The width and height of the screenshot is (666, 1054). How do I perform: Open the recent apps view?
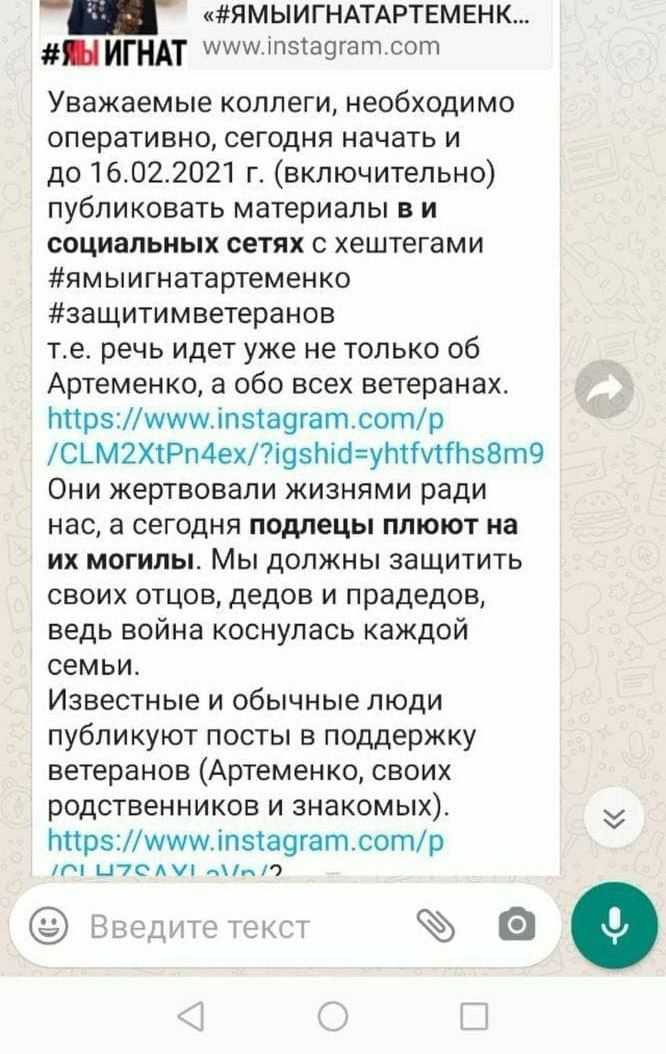[474, 1017]
